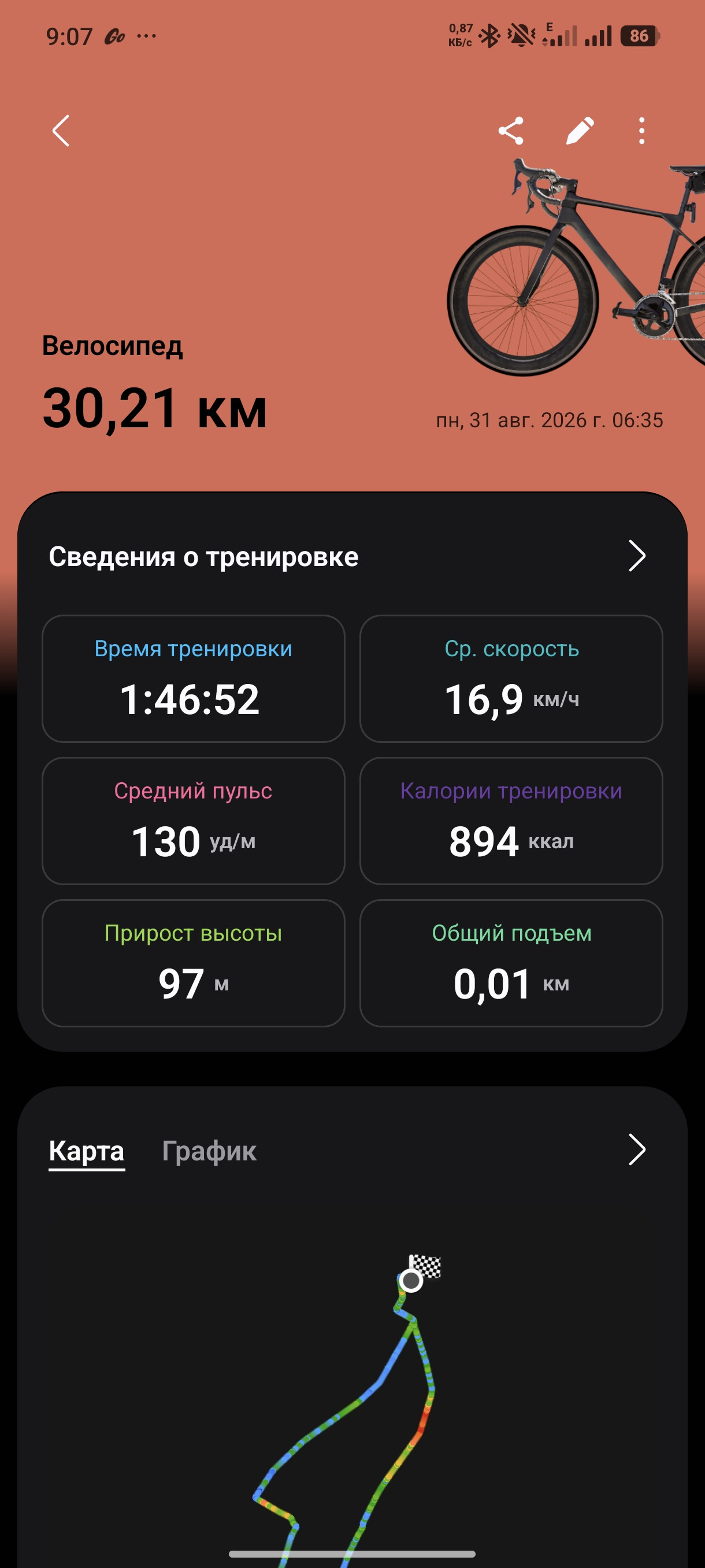Go back using the top-left arrow

[x=61, y=130]
